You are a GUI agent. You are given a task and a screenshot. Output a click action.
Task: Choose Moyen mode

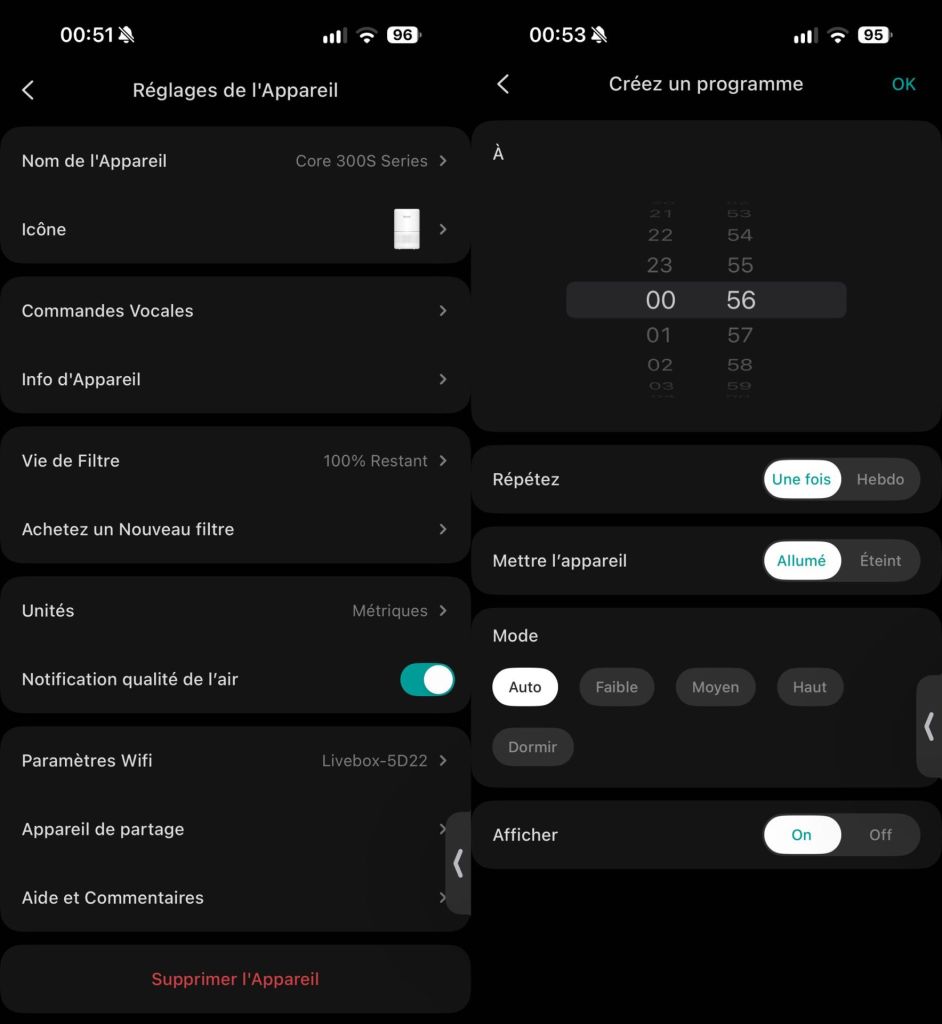point(715,687)
